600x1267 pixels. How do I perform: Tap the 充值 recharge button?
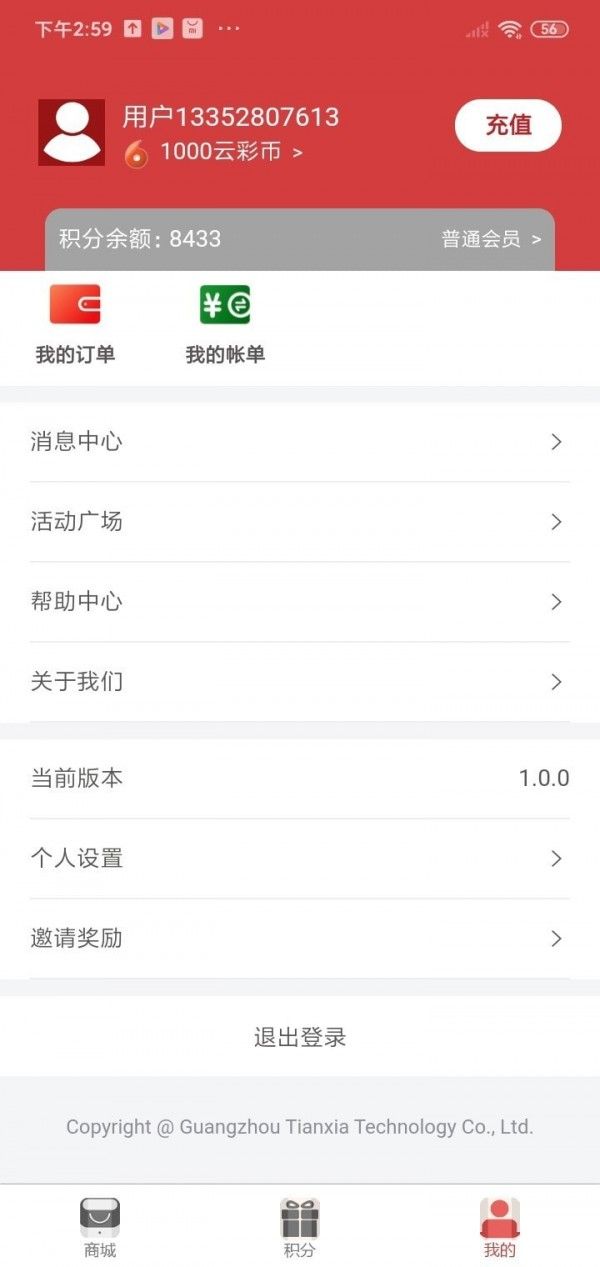click(508, 126)
